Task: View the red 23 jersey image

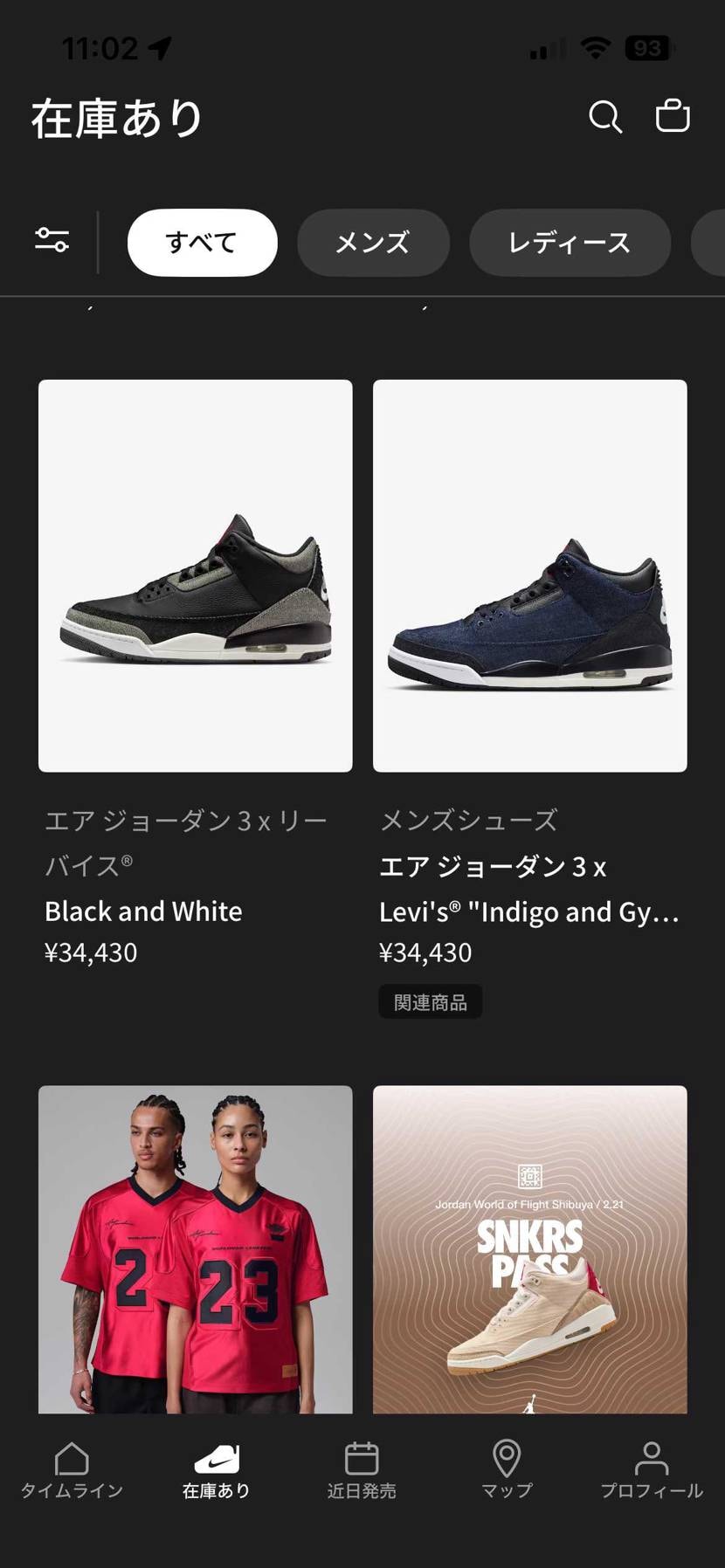Action: tap(194, 1248)
